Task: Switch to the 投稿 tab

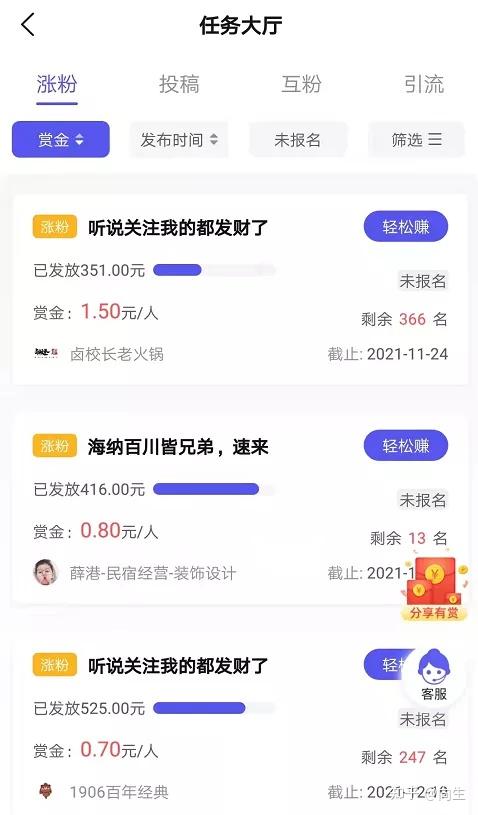Action: click(179, 84)
